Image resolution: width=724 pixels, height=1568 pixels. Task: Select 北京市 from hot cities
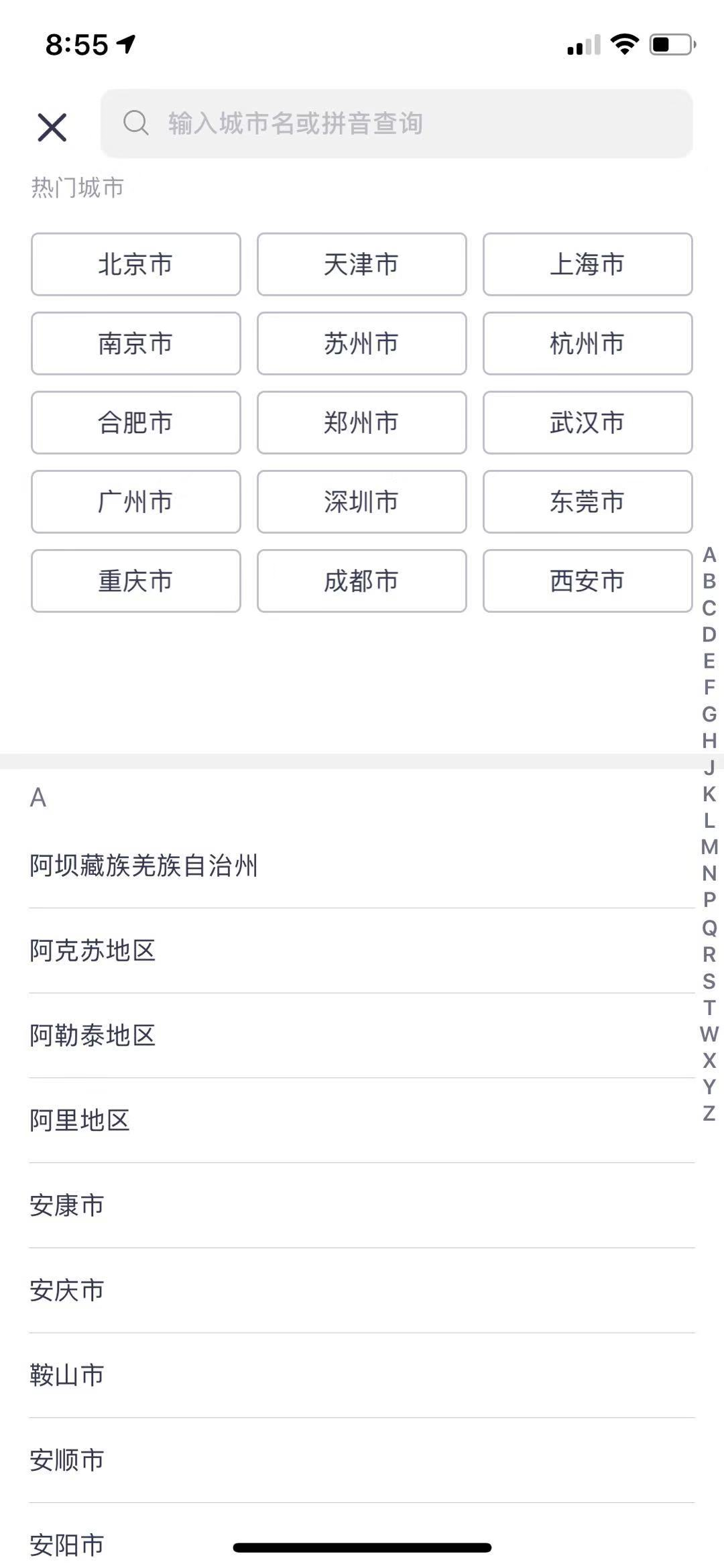pyautogui.click(x=135, y=264)
